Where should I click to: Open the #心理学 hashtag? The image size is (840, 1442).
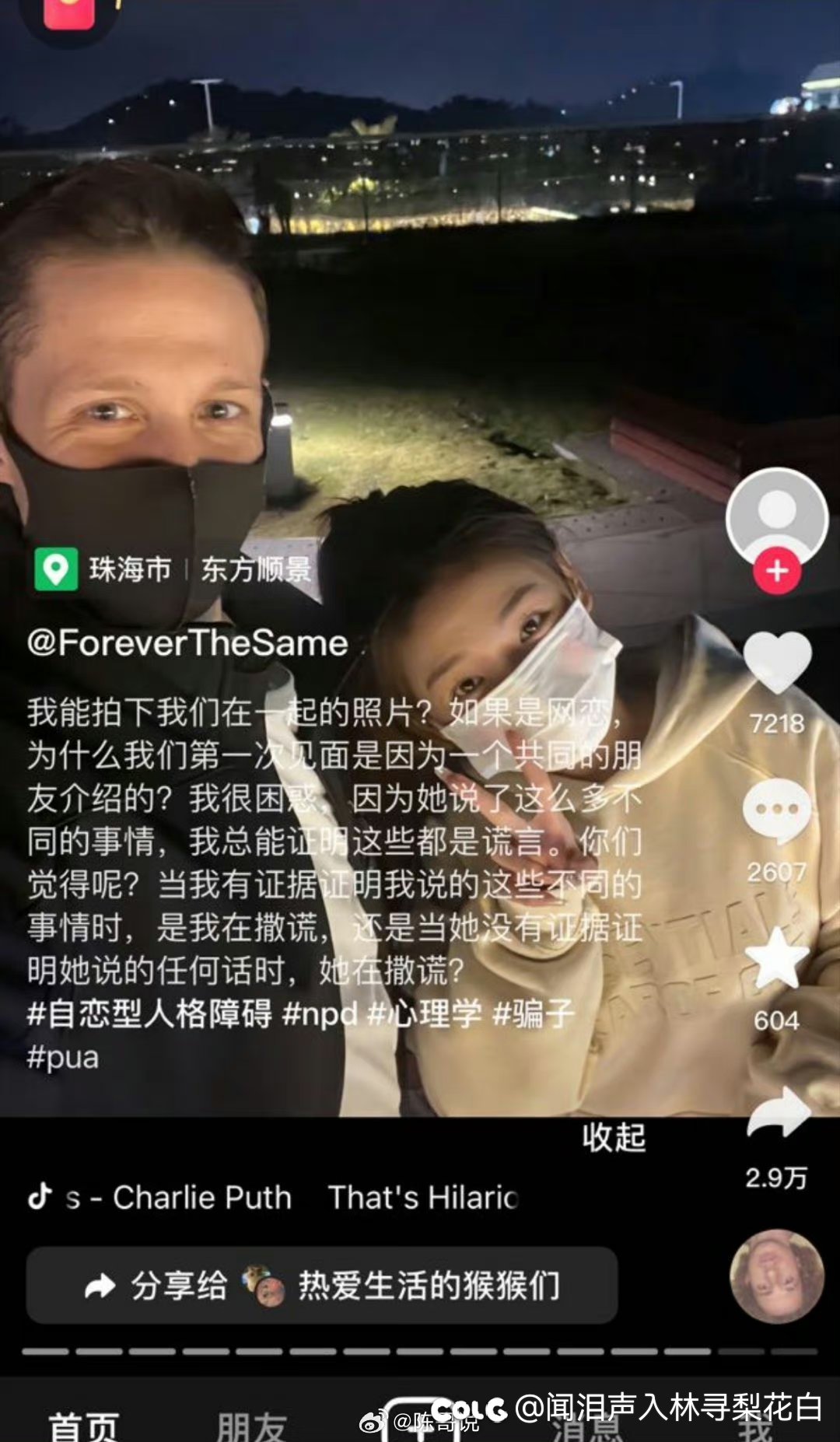(424, 1014)
